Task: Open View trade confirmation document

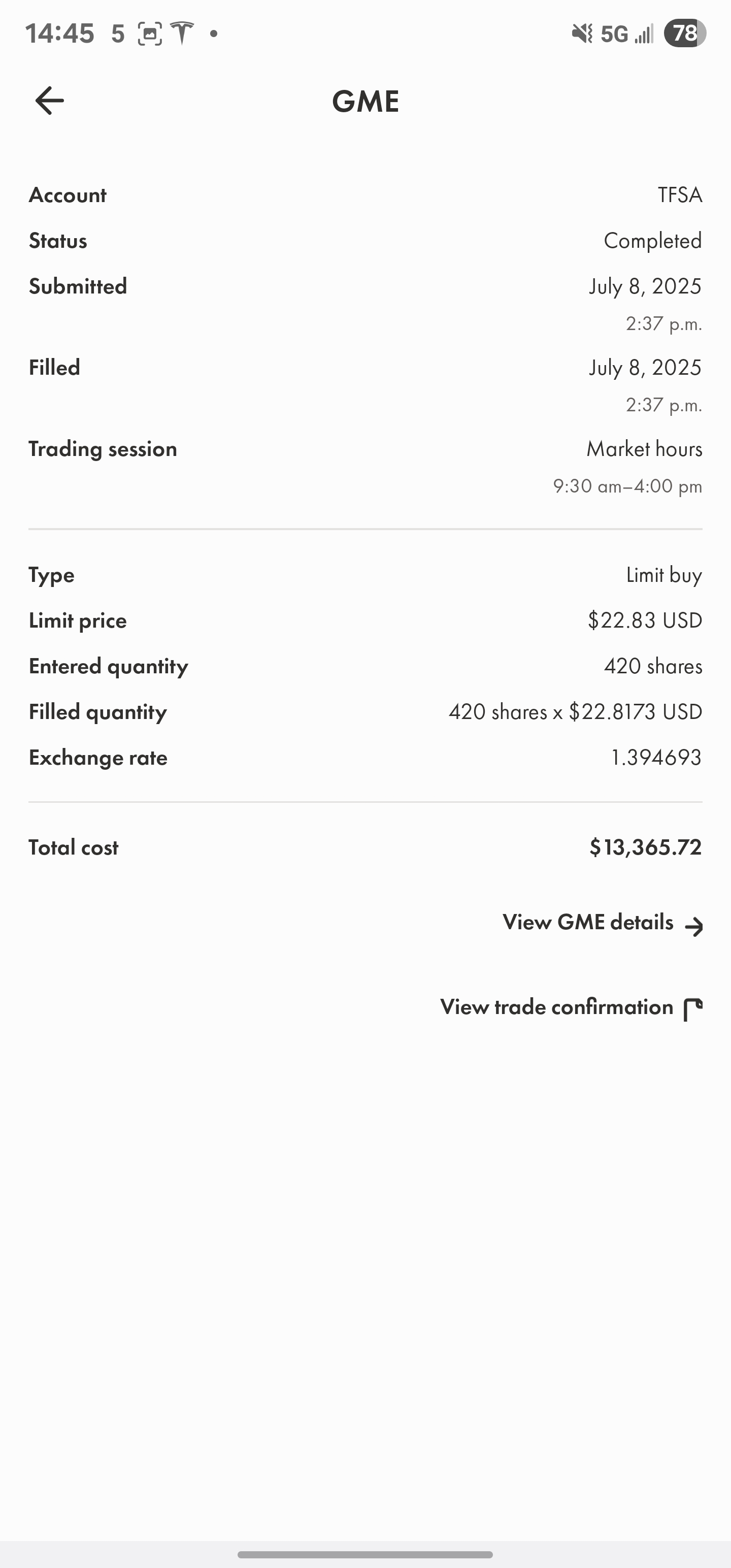Action: (571, 1008)
